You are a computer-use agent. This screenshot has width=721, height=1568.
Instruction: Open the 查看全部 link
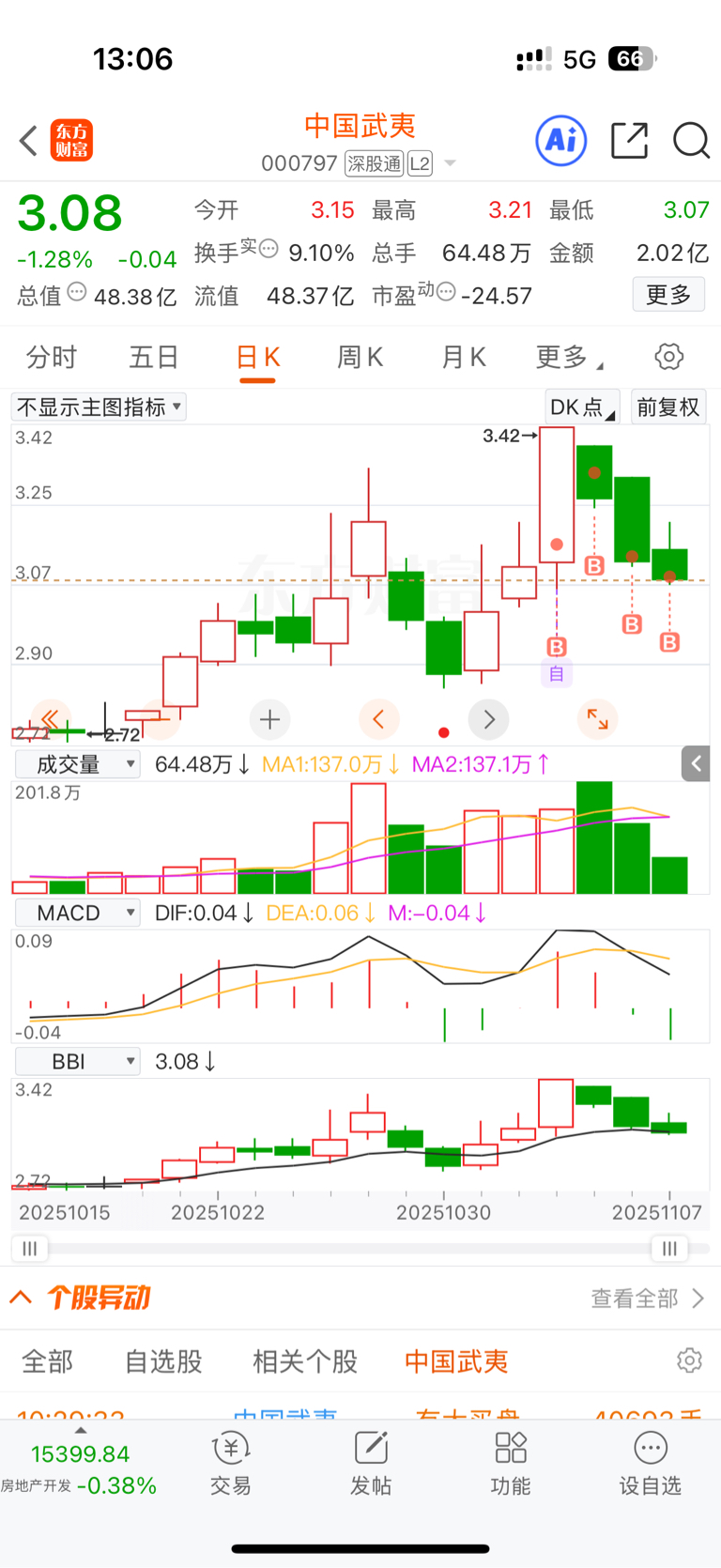(x=646, y=1299)
